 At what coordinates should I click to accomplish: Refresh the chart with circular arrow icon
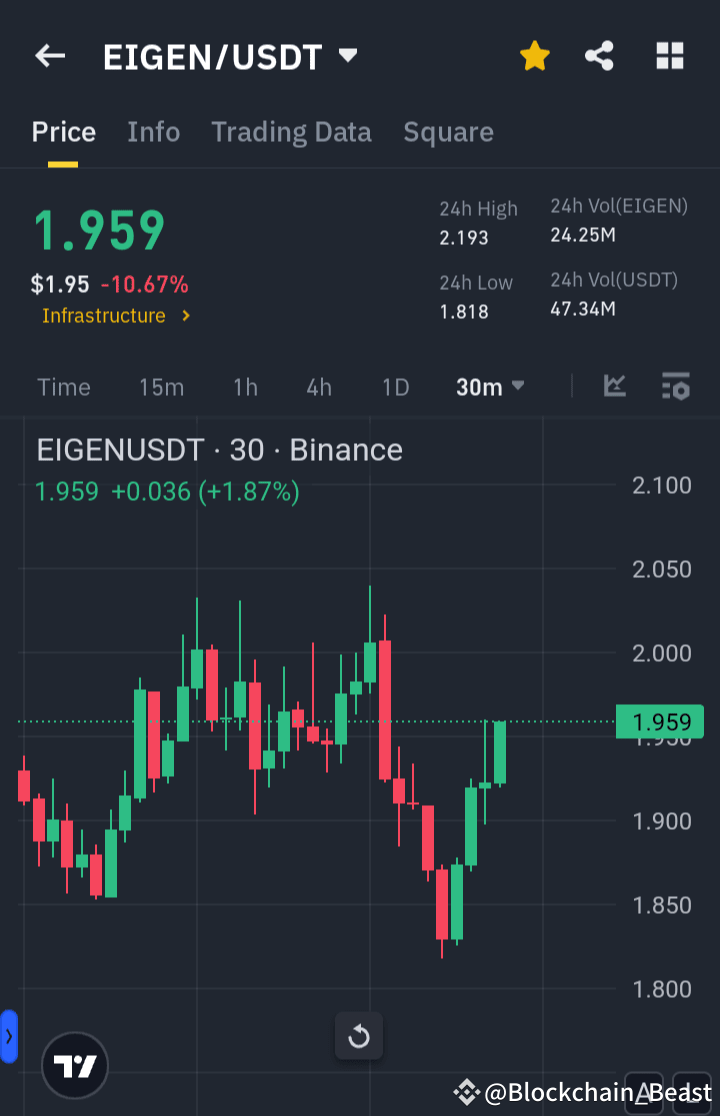click(358, 1036)
